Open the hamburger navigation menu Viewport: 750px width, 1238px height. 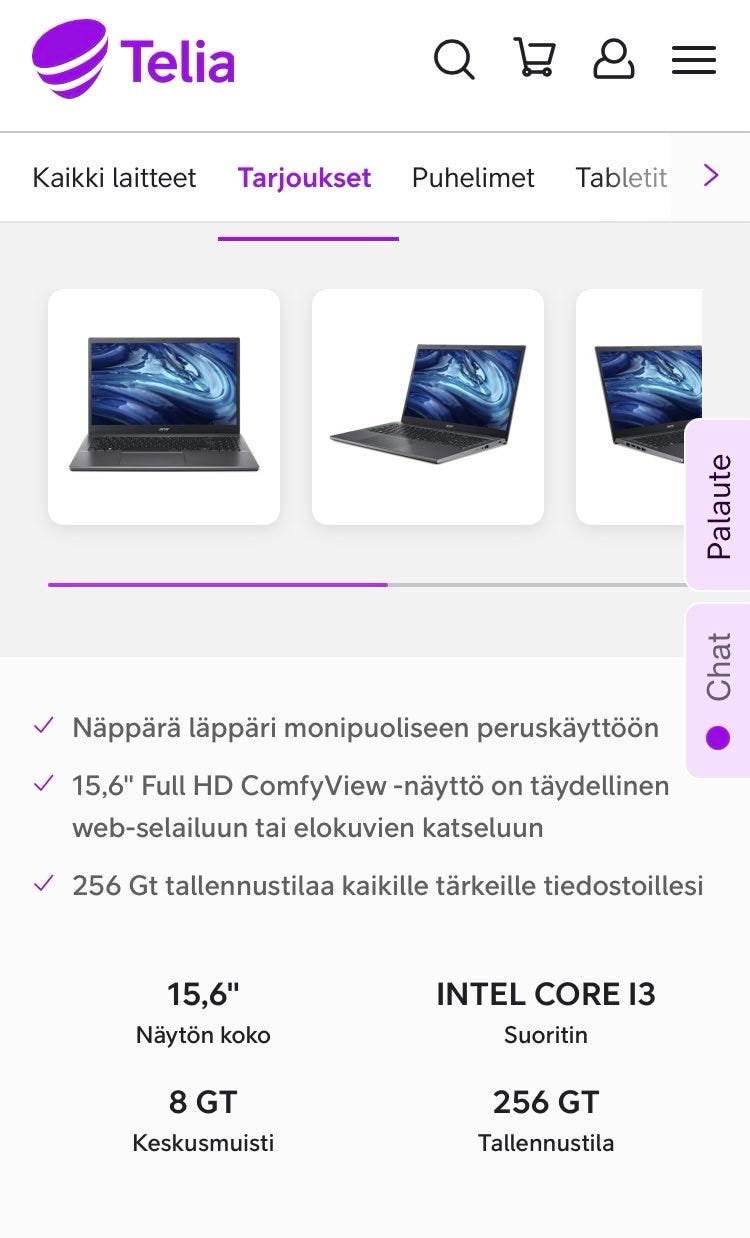point(693,60)
